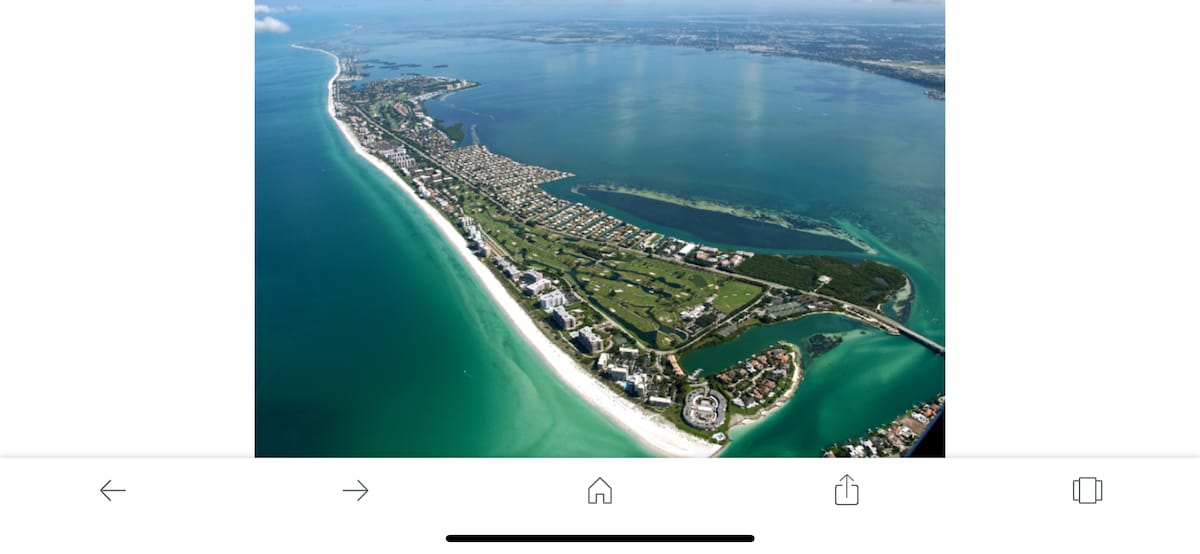This screenshot has width=1200, height=554.
Task: Go forward to the next page
Action: tap(355, 490)
